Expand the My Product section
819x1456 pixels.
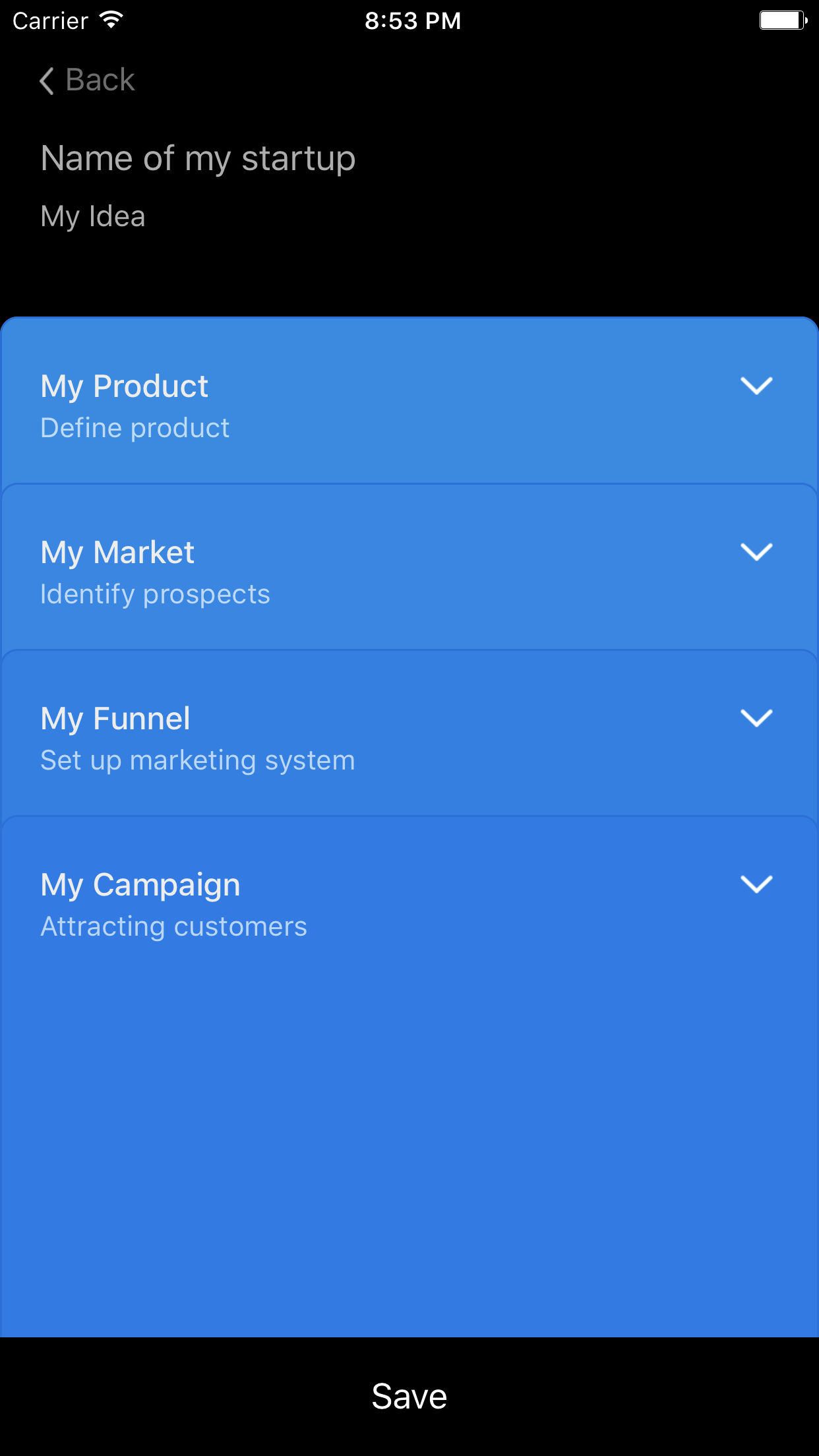(756, 386)
